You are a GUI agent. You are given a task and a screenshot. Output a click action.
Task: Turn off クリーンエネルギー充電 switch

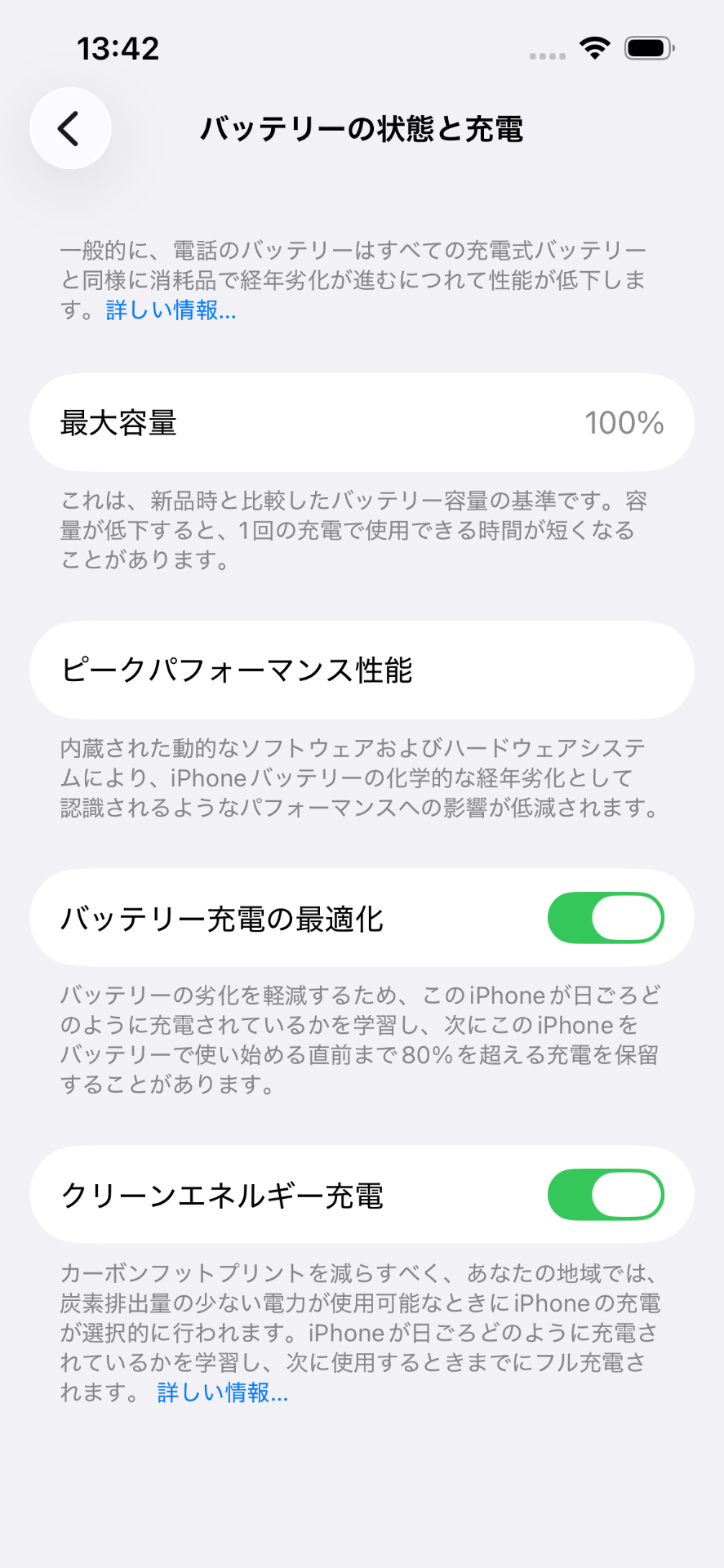[605, 1195]
